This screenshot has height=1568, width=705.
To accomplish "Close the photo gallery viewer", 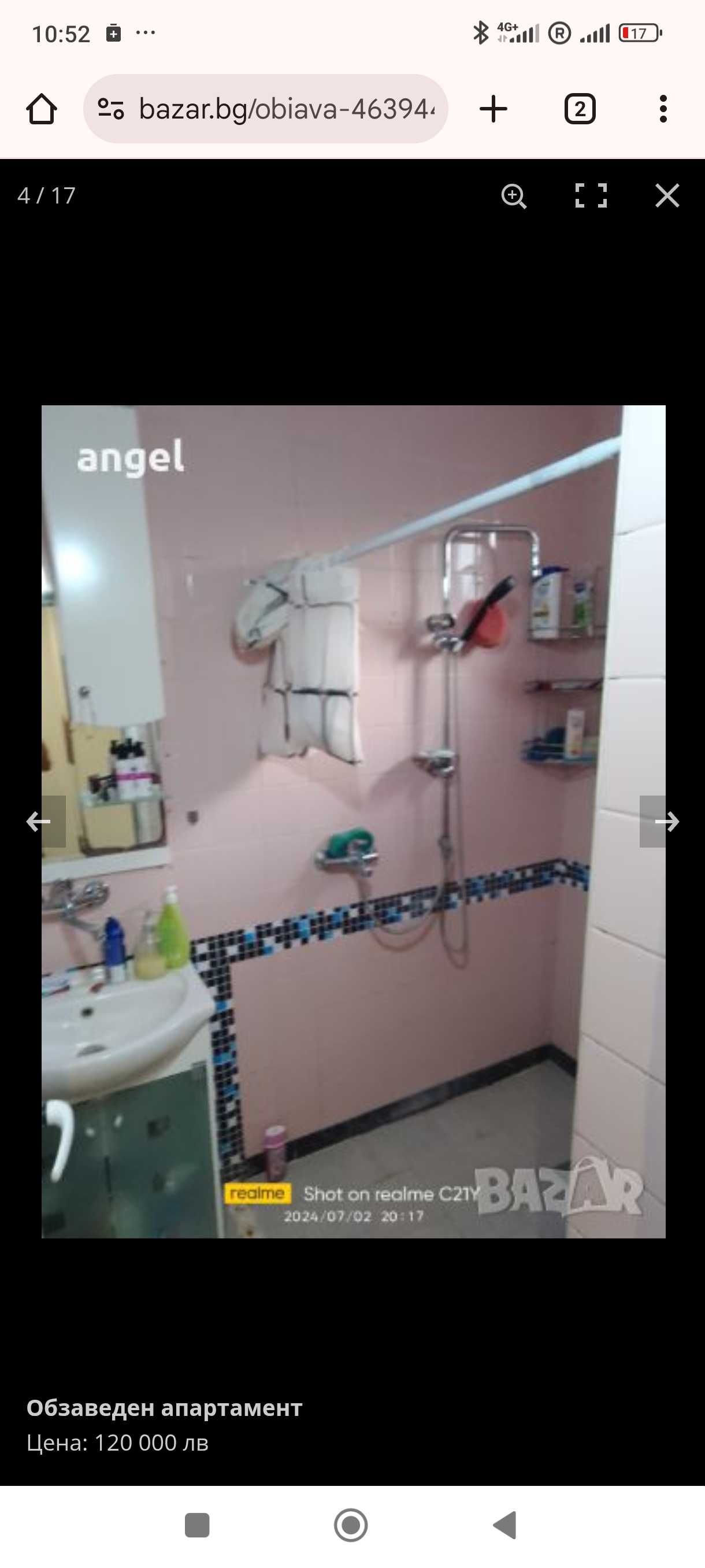I will click(667, 196).
